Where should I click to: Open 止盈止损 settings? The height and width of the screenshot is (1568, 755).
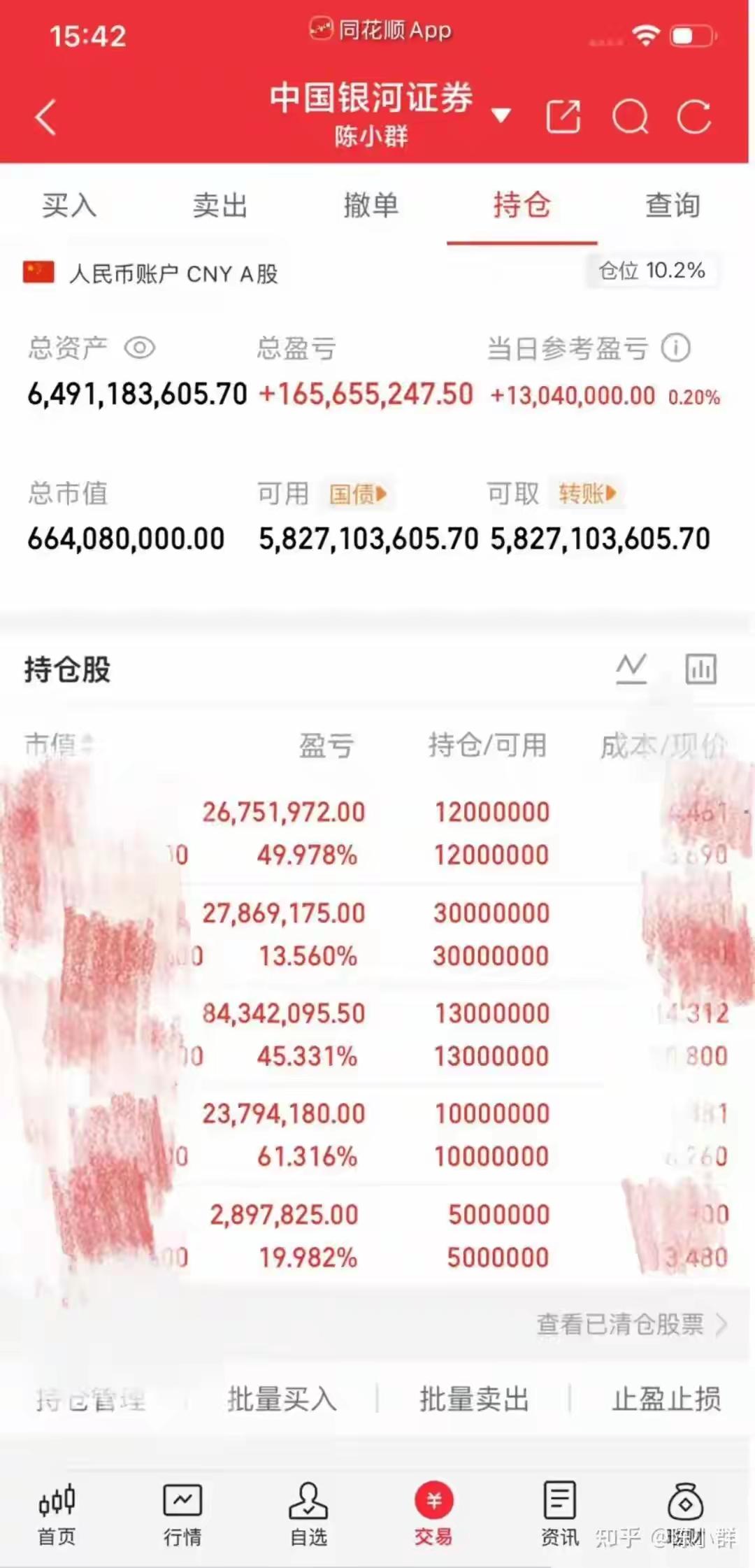[664, 1399]
